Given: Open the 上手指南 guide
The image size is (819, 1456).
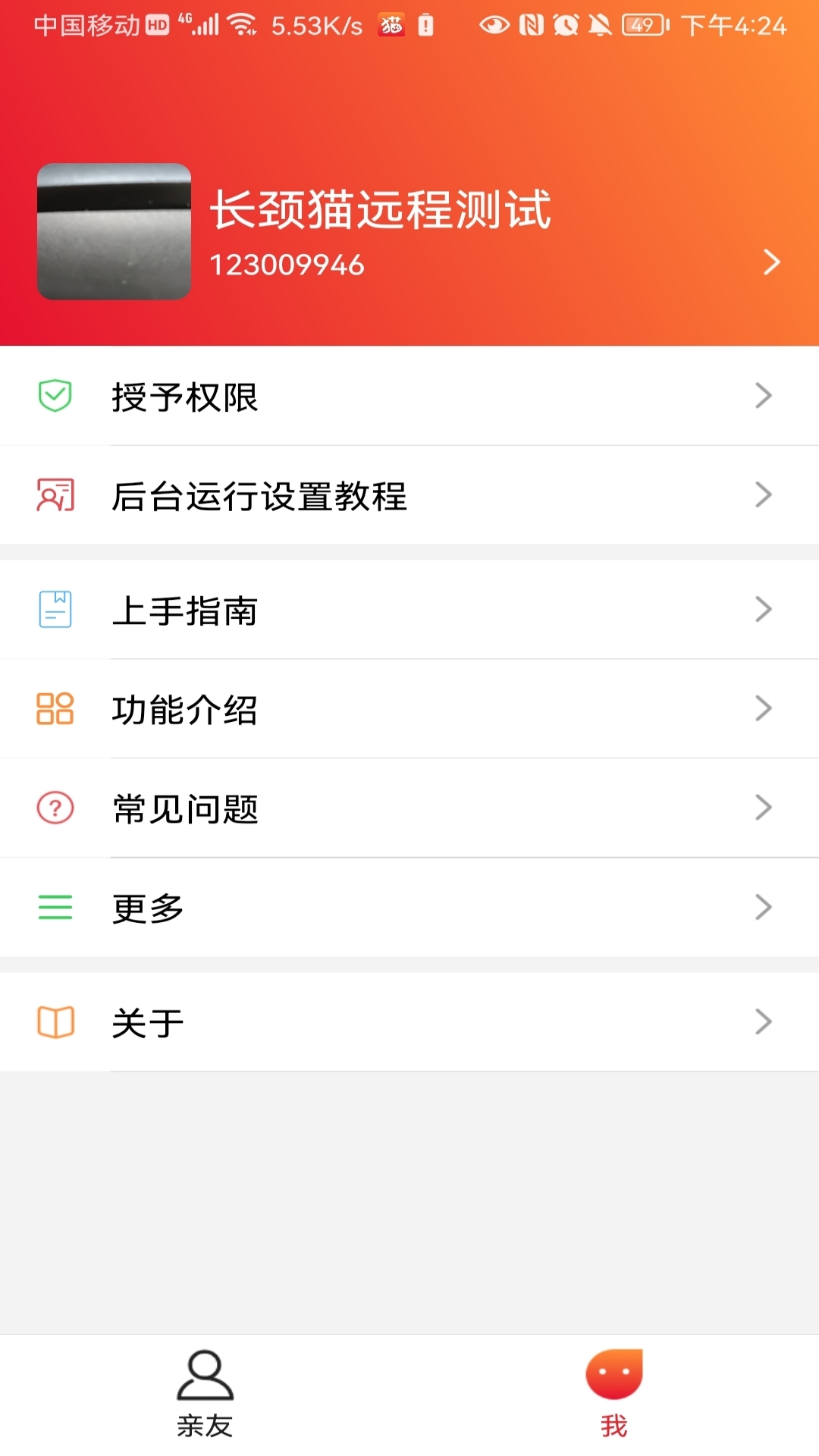Looking at the screenshot, I should (409, 610).
